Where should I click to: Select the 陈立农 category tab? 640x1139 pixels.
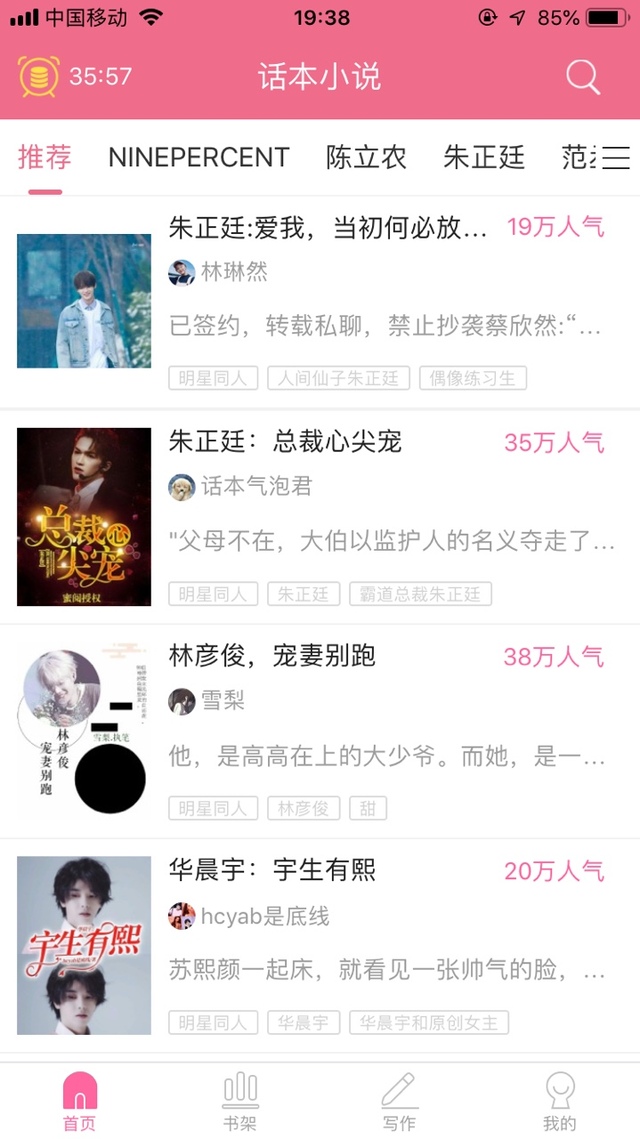click(x=366, y=157)
